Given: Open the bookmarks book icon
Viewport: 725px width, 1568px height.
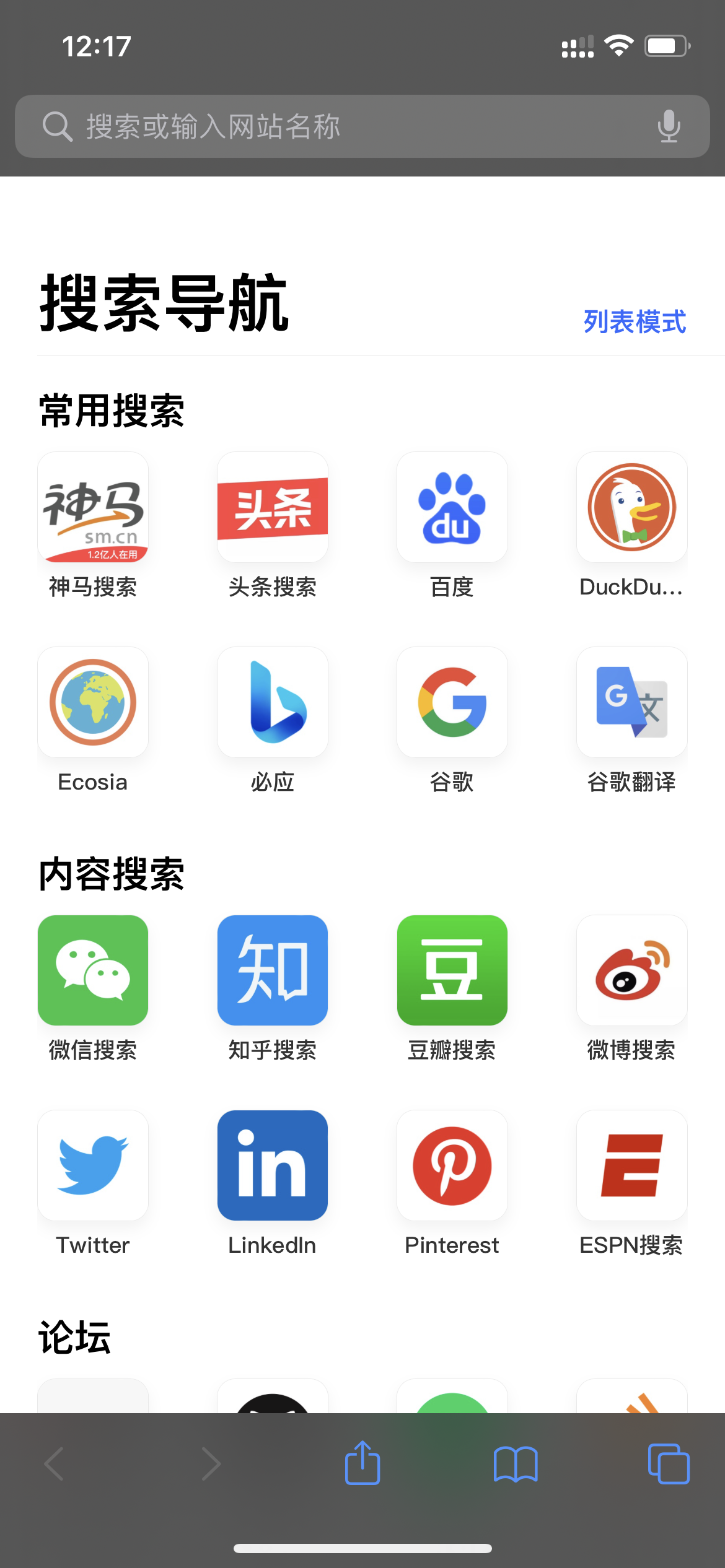Looking at the screenshot, I should (x=516, y=1464).
